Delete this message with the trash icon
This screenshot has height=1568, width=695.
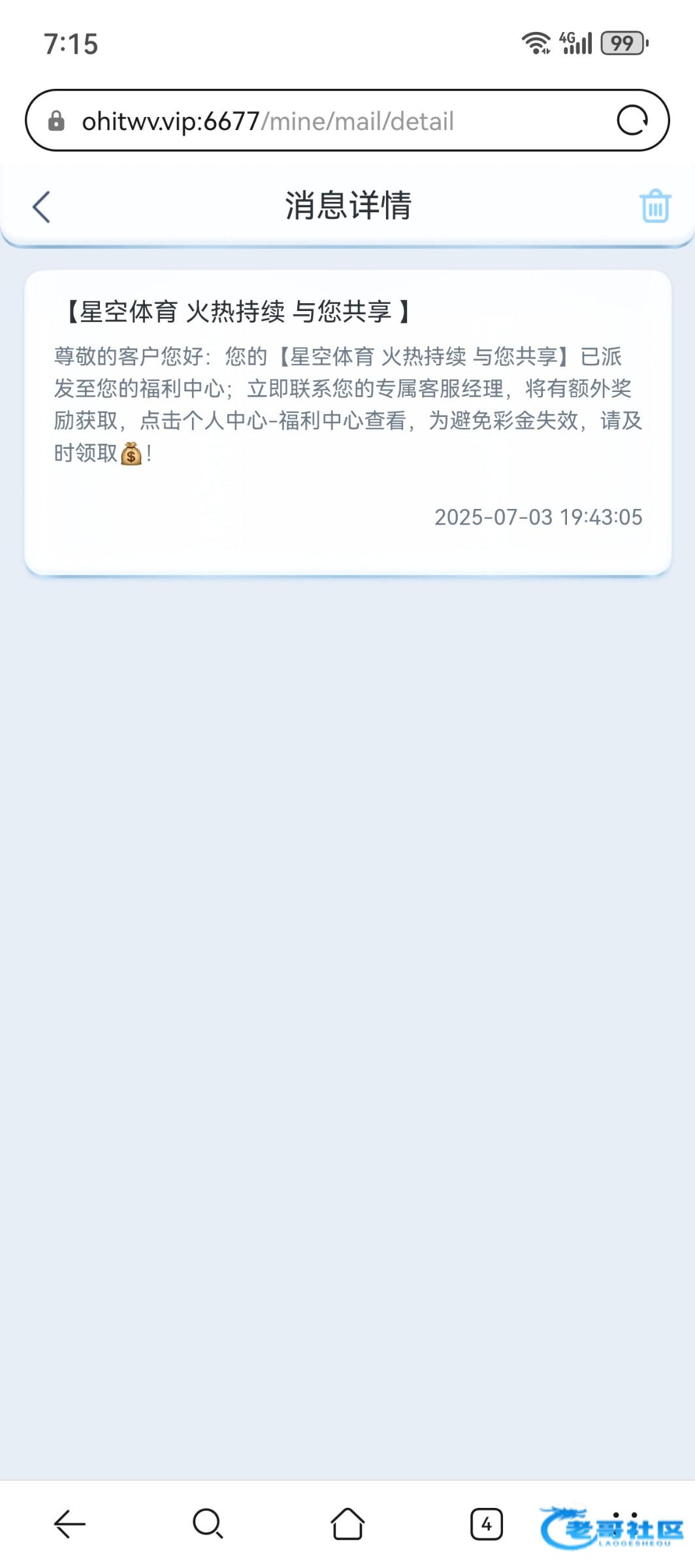pyautogui.click(x=655, y=206)
